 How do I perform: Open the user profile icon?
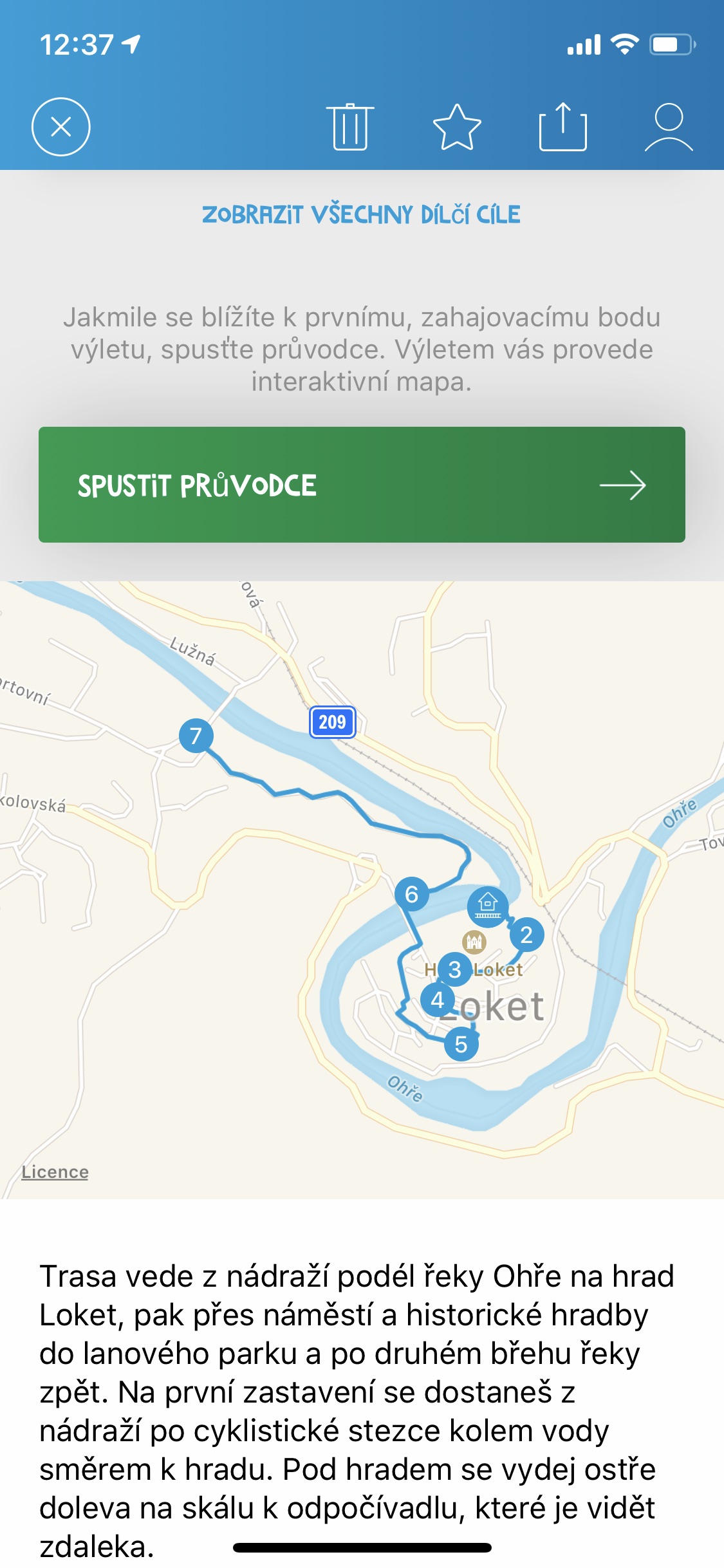[x=669, y=127]
